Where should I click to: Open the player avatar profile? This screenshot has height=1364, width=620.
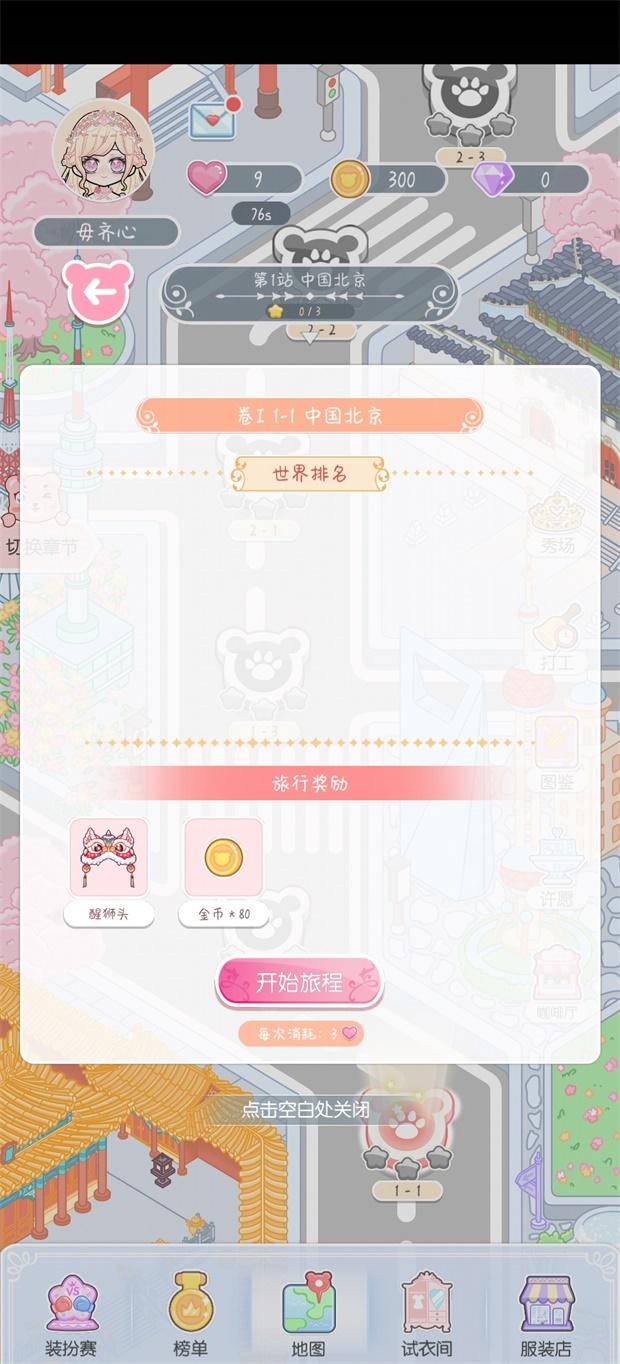coord(103,155)
